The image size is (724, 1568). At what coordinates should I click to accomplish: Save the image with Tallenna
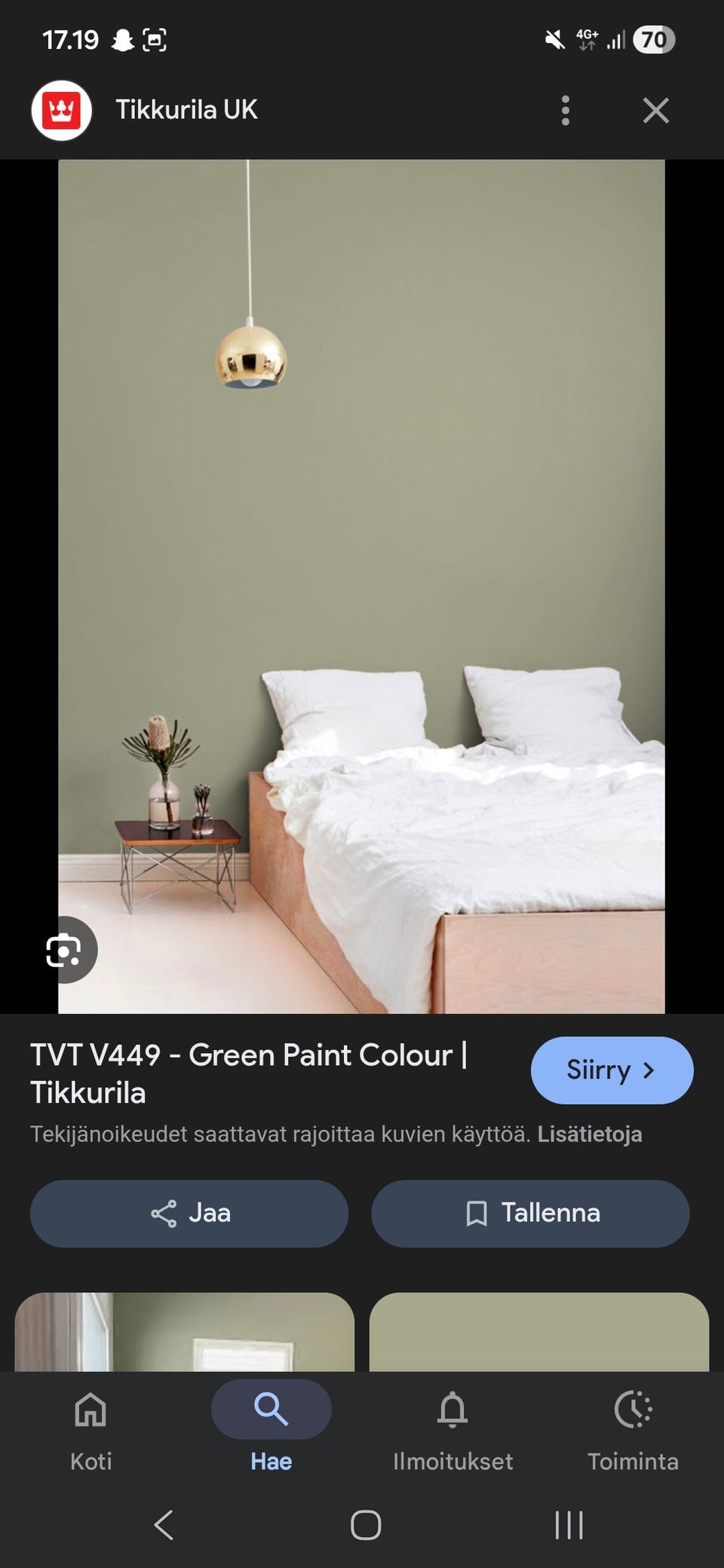click(x=530, y=1213)
